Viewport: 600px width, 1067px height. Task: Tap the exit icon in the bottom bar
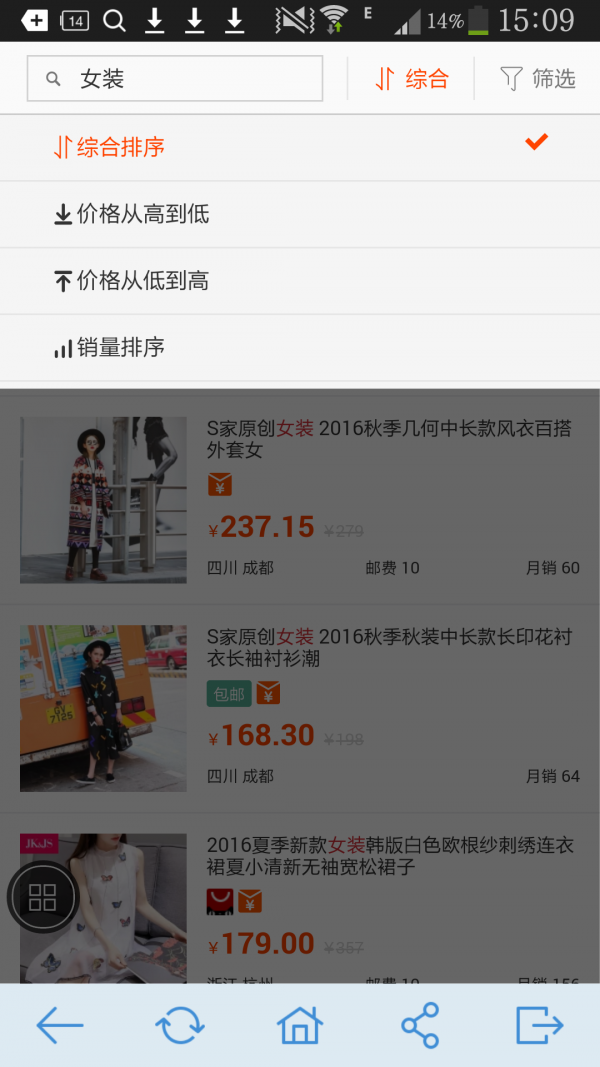(540, 1025)
